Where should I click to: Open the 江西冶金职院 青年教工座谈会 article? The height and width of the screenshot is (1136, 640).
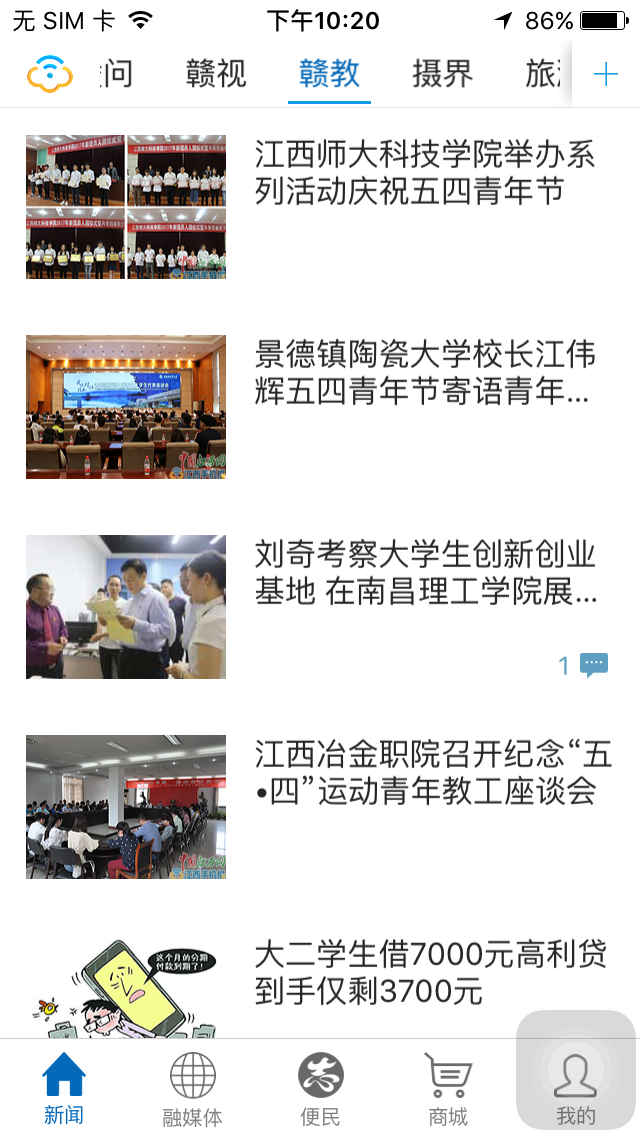coord(433,772)
